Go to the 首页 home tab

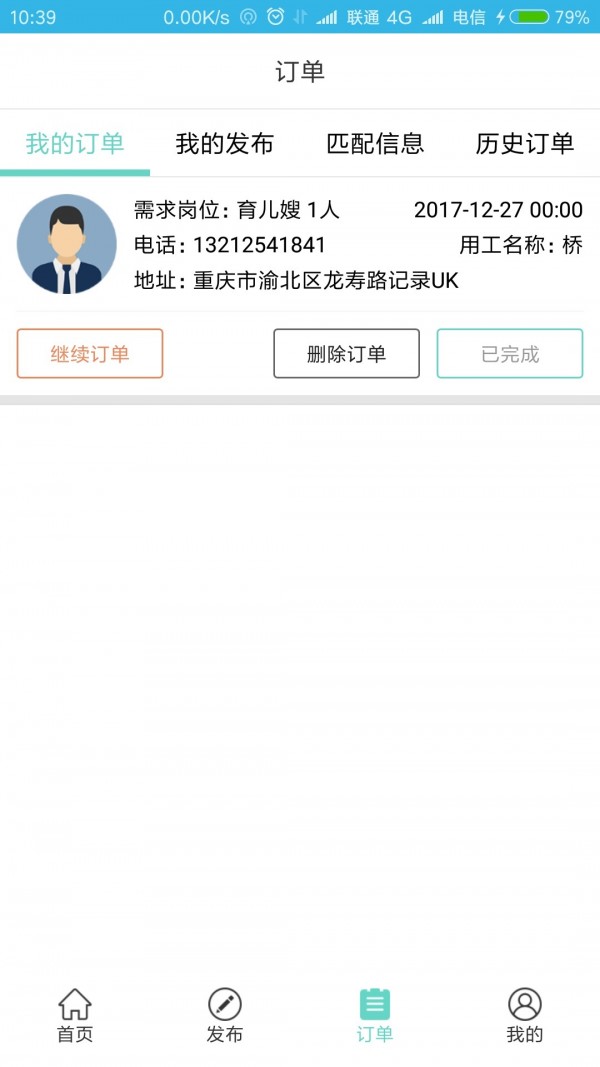[75, 1015]
